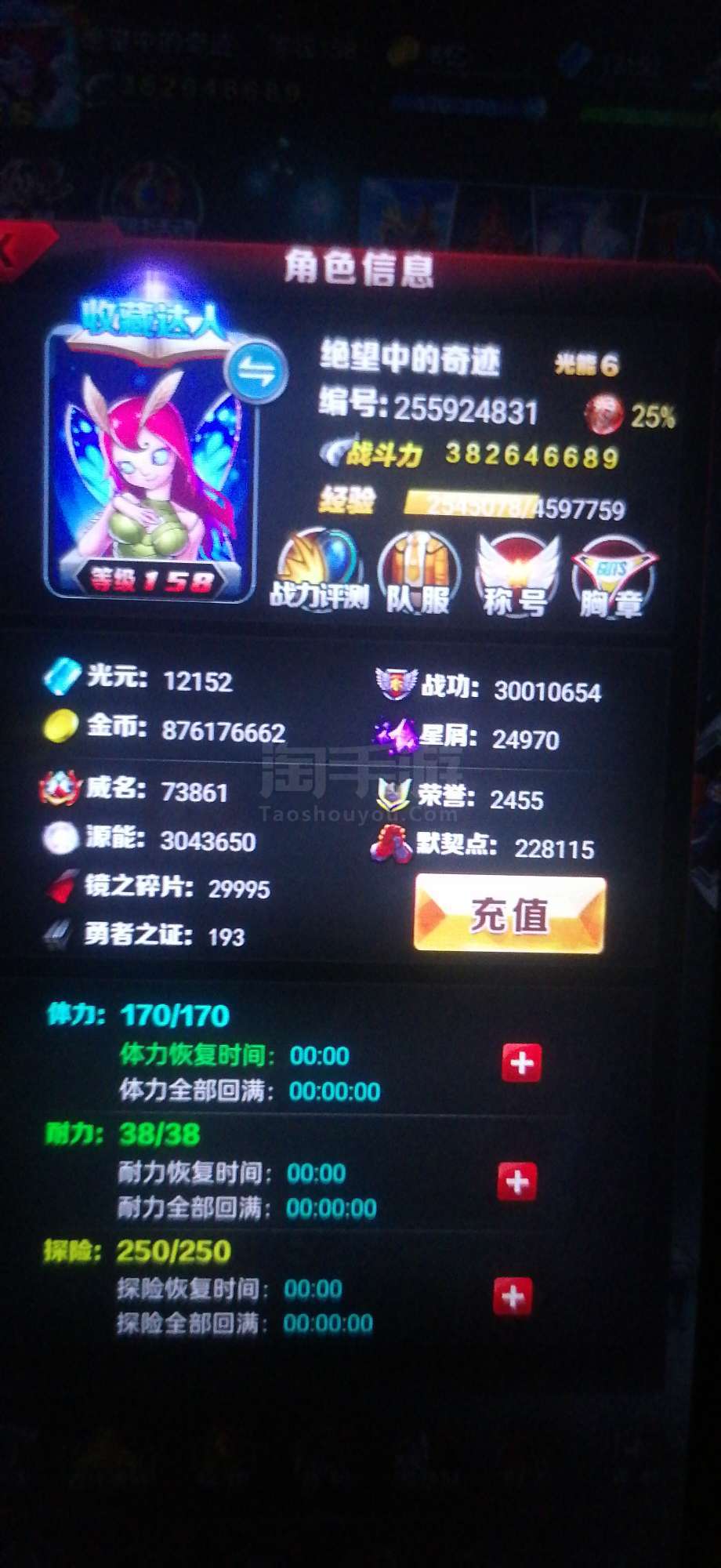Add 体力 stamina with the plus button
The image size is (721, 1568).
[521, 1063]
